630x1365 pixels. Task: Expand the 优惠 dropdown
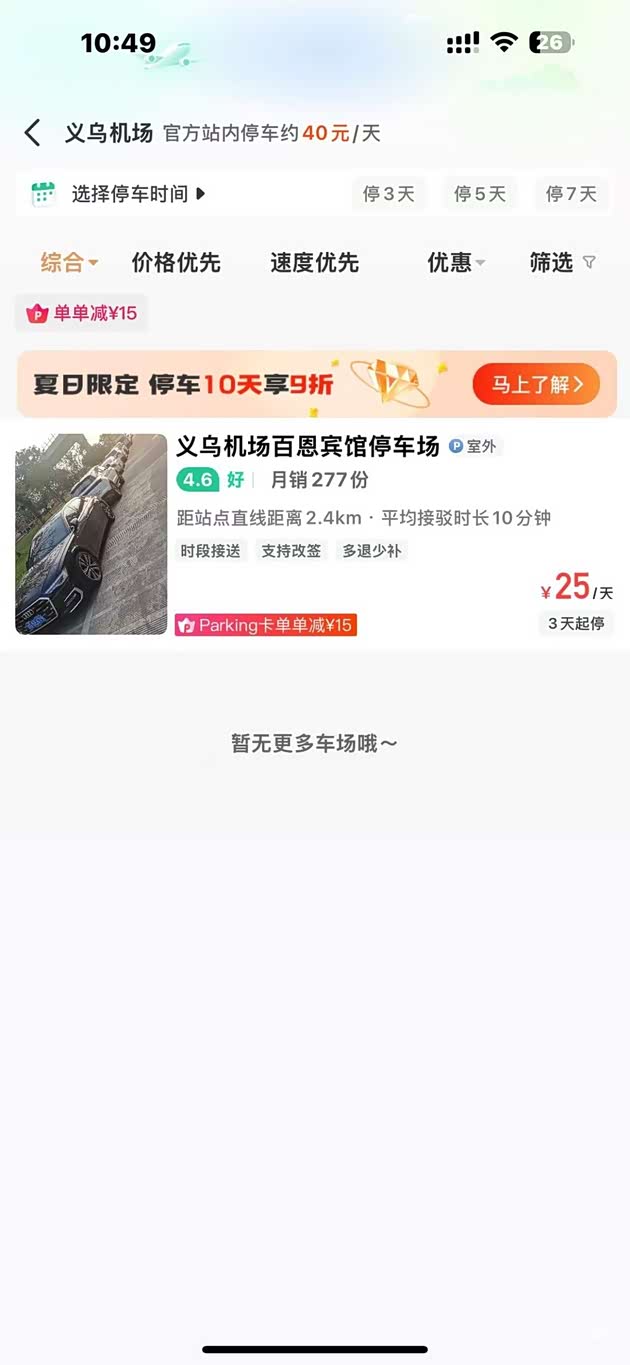tap(456, 263)
